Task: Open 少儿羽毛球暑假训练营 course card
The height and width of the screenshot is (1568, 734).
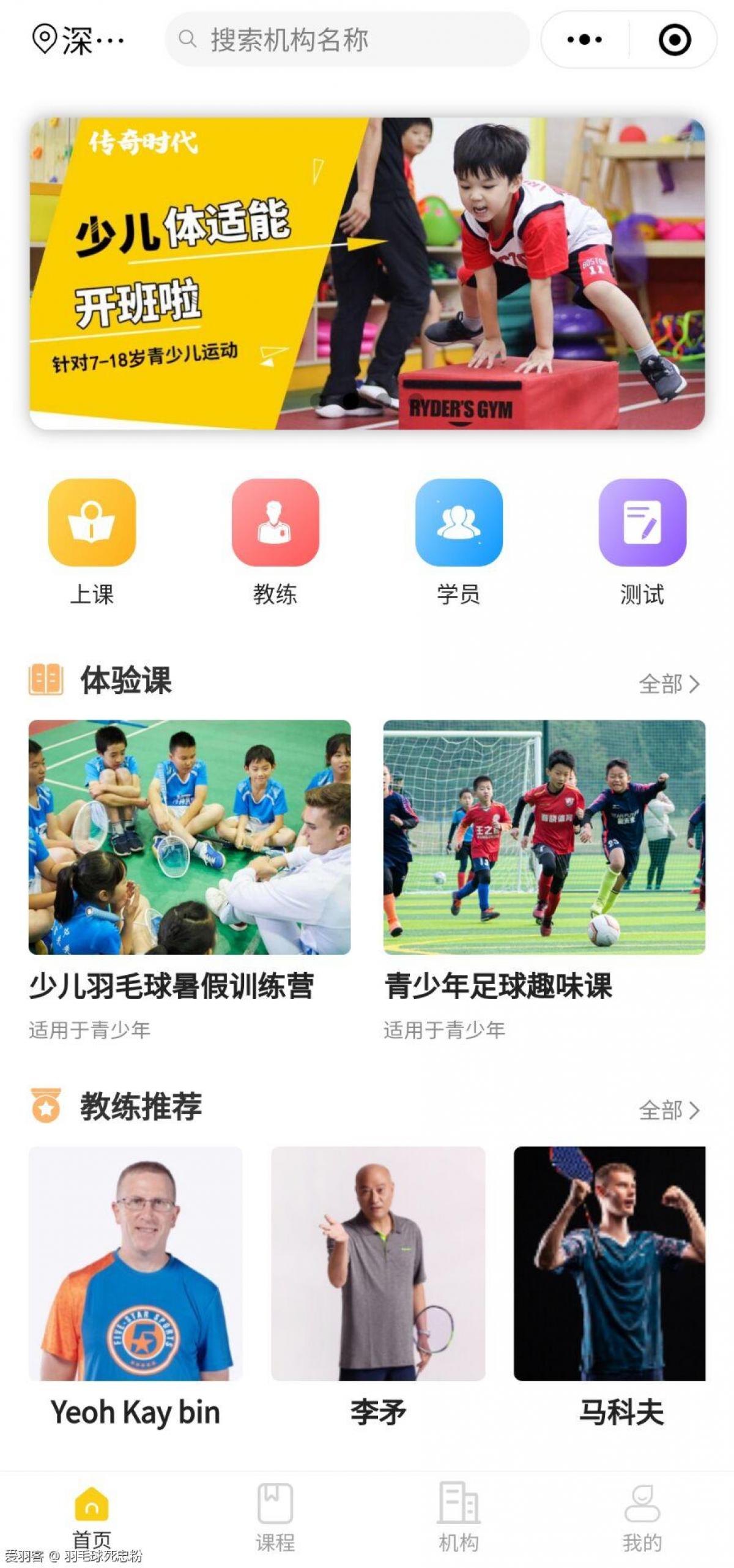Action: [x=190, y=879]
